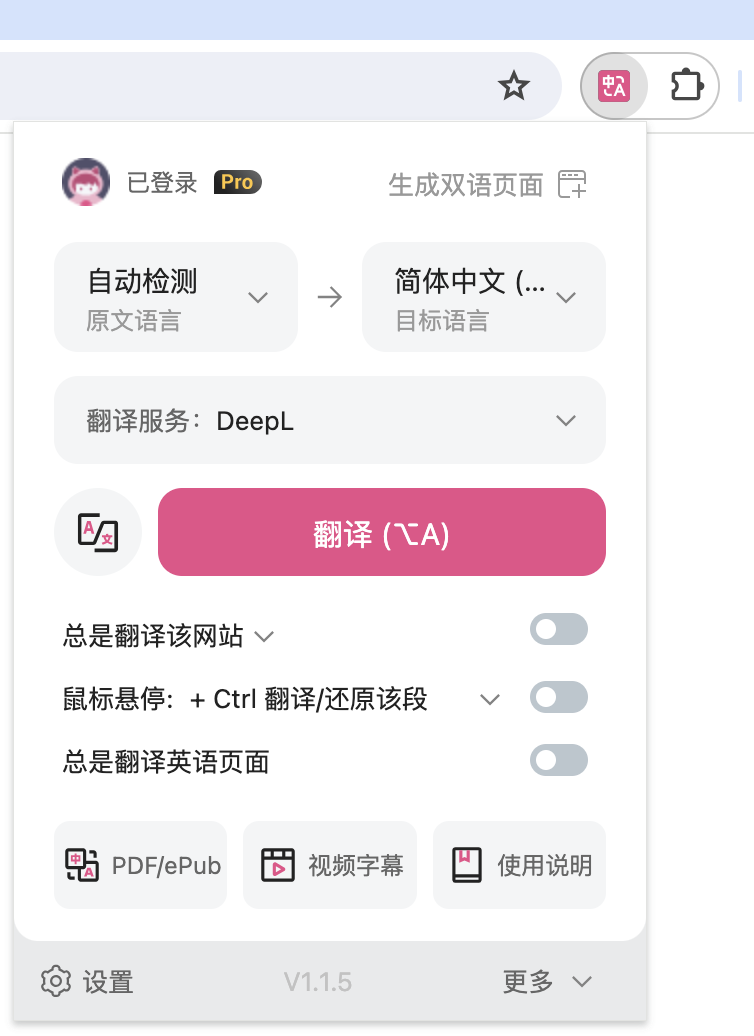The height and width of the screenshot is (1036, 754).
Task: Expand the 更多 menu
Action: click(547, 982)
